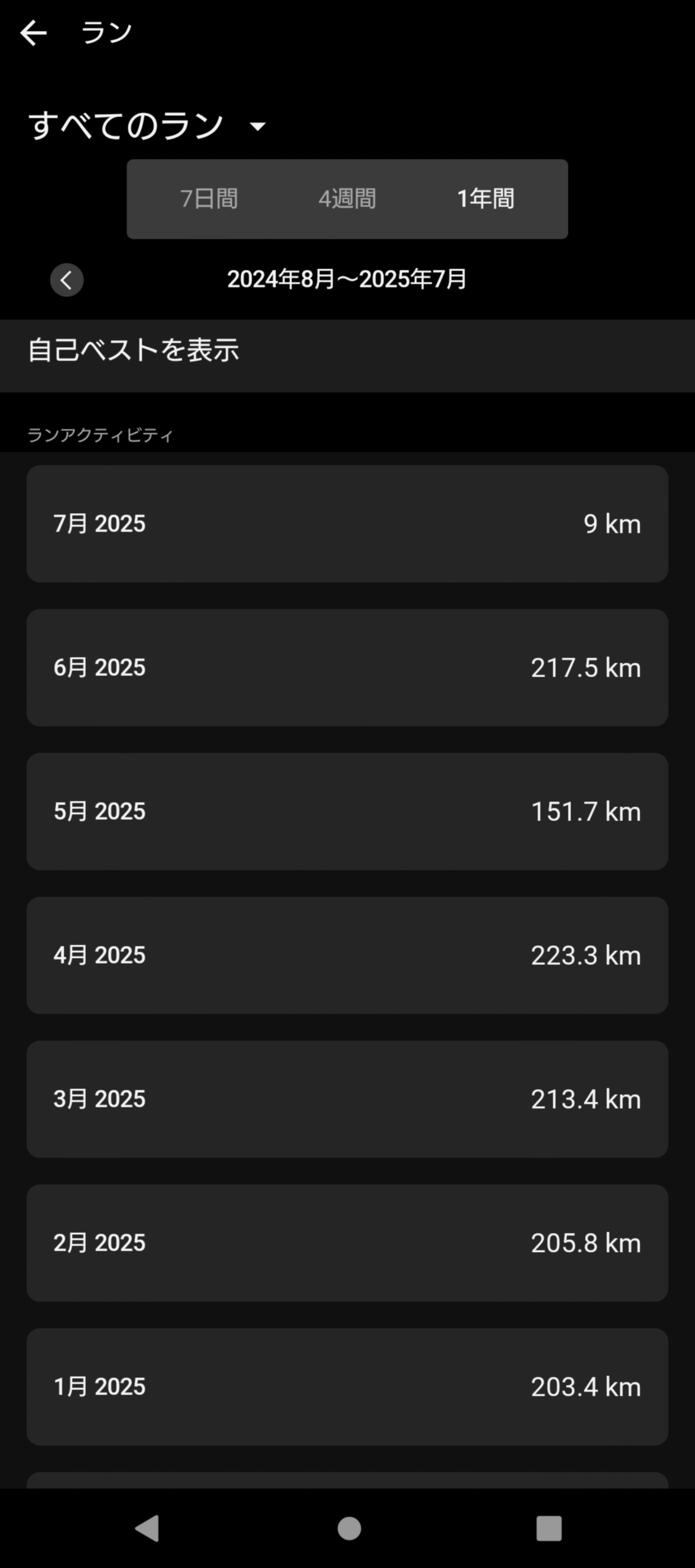Open the system recent apps view

(549, 1528)
